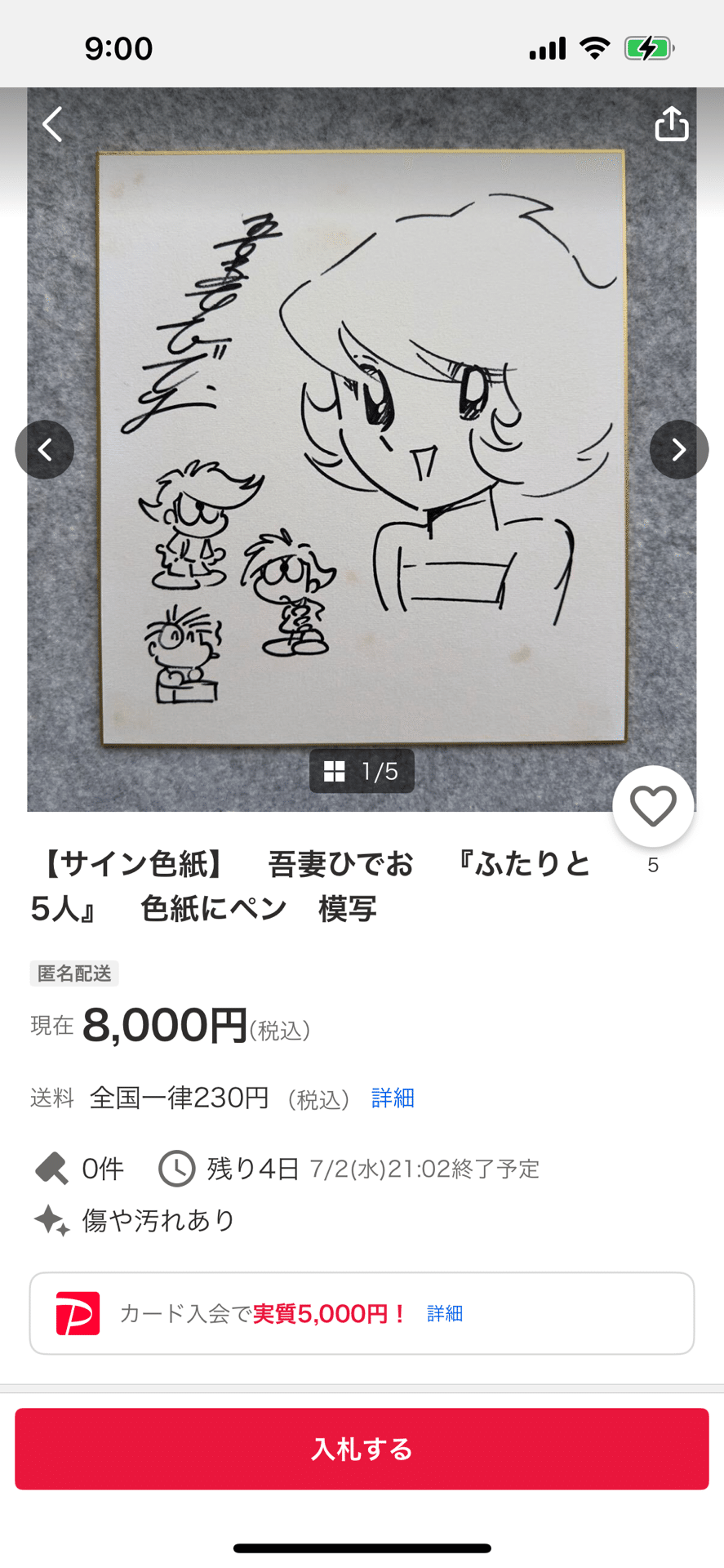Tap the Wi-Fi indicator in the status bar

tap(595, 47)
